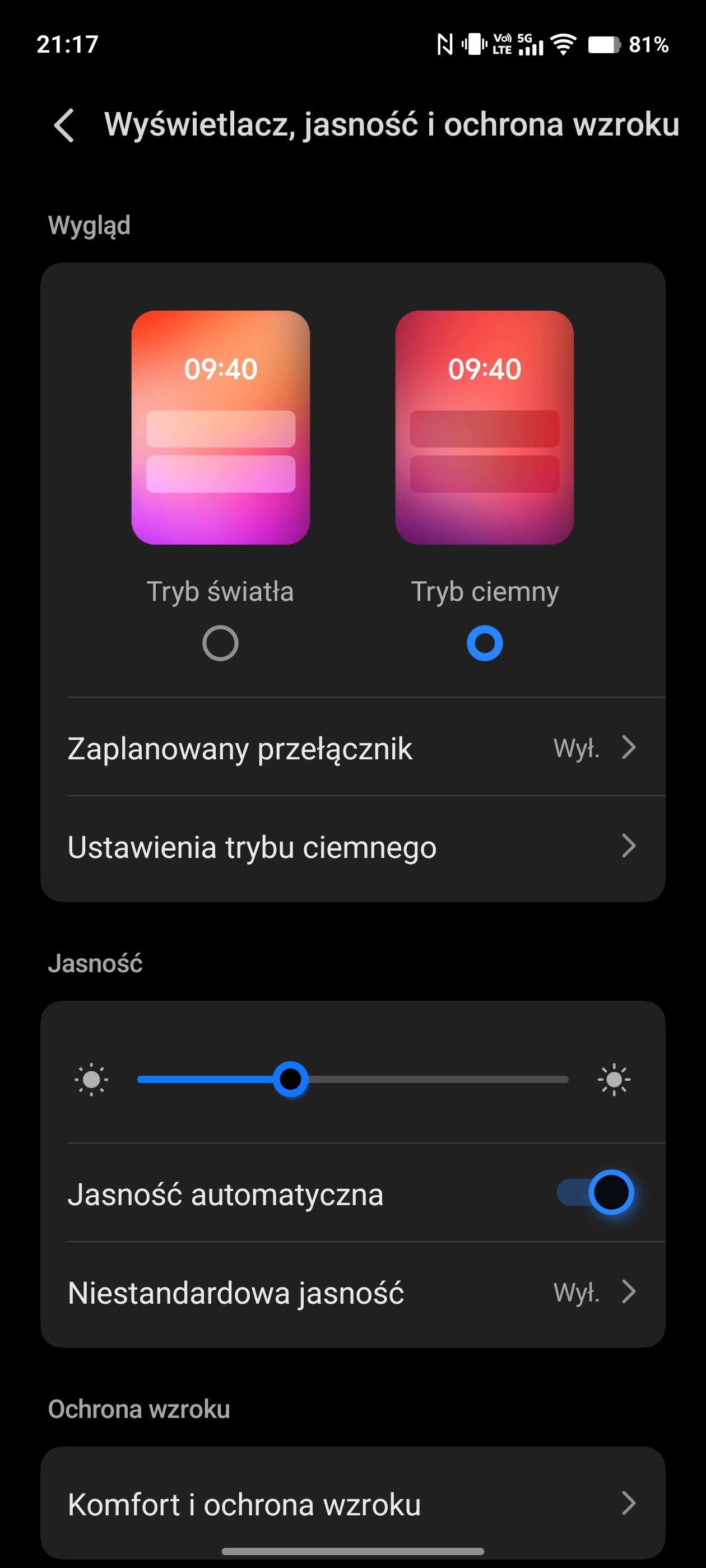Select the Tryb światła radio button
Viewport: 706px width, 1568px height.
(x=220, y=643)
